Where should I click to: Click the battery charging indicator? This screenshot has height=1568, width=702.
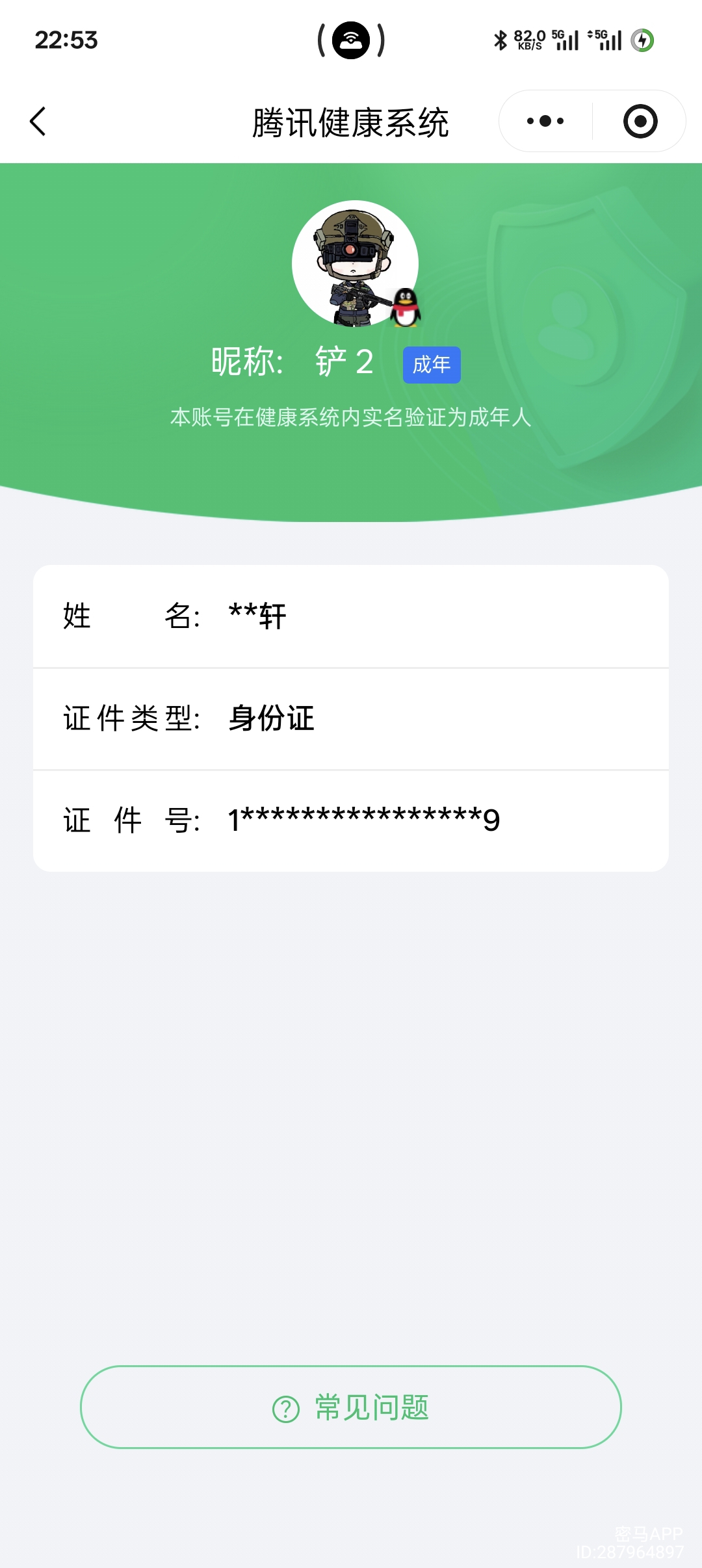(x=642, y=39)
